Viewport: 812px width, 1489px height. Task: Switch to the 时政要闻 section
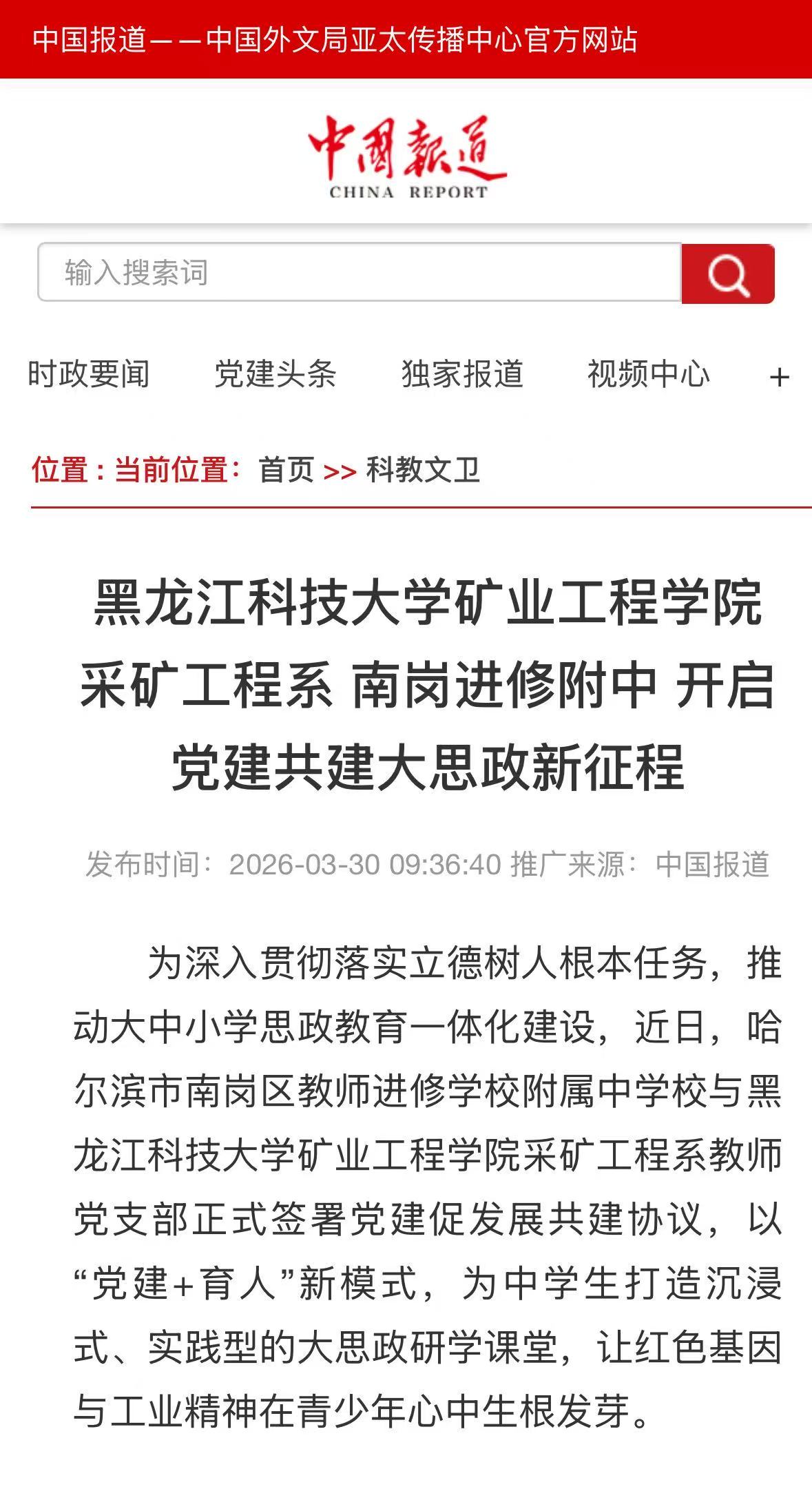[x=89, y=374]
